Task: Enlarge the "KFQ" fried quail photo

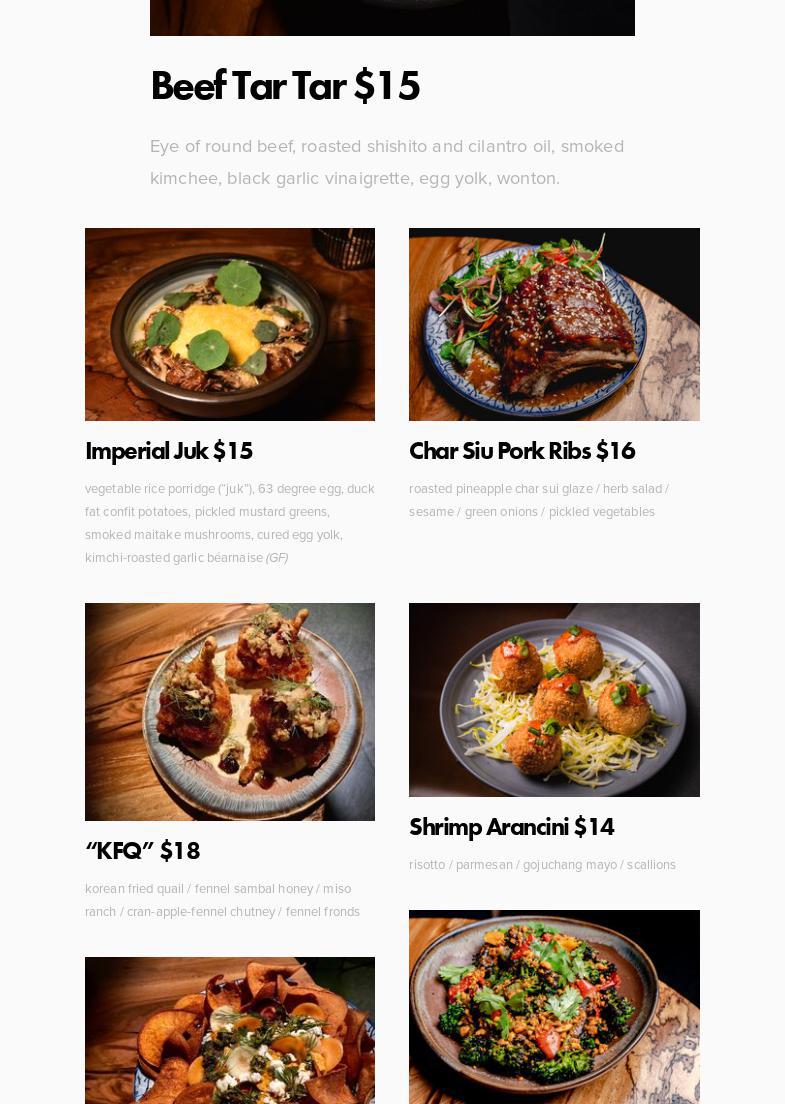Action: [x=230, y=711]
